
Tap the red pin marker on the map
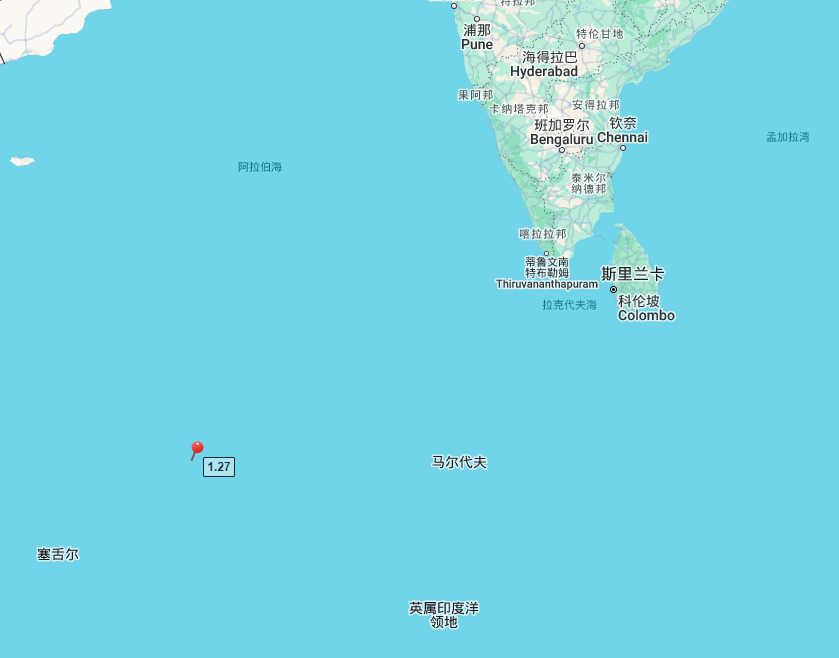pos(197,449)
